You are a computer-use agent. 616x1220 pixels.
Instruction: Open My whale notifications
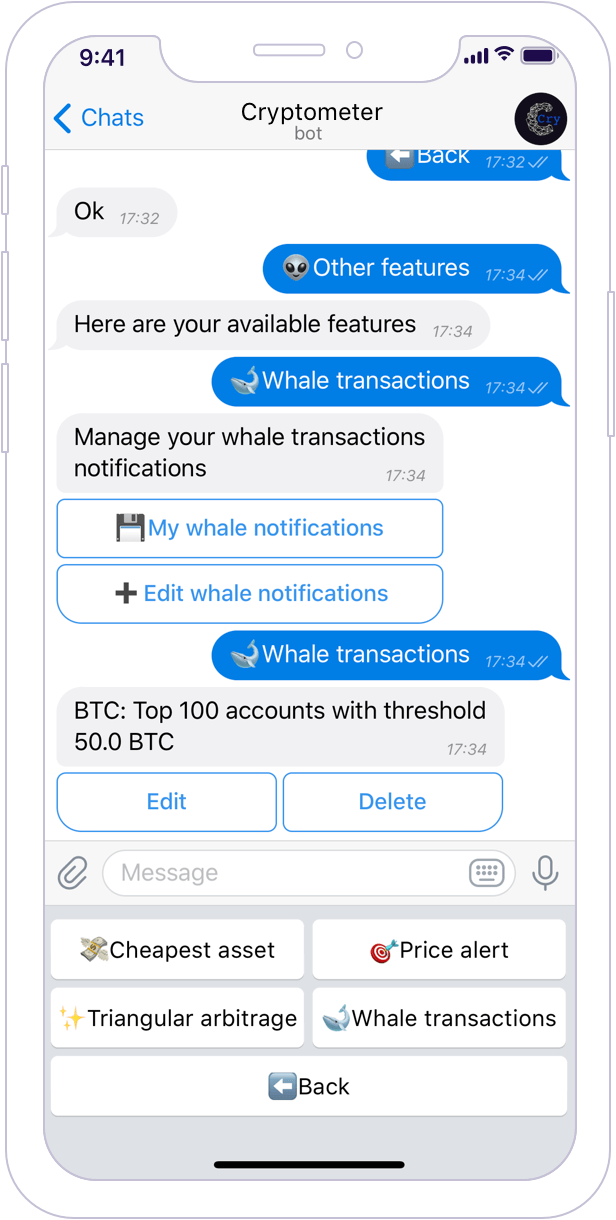tap(249, 528)
